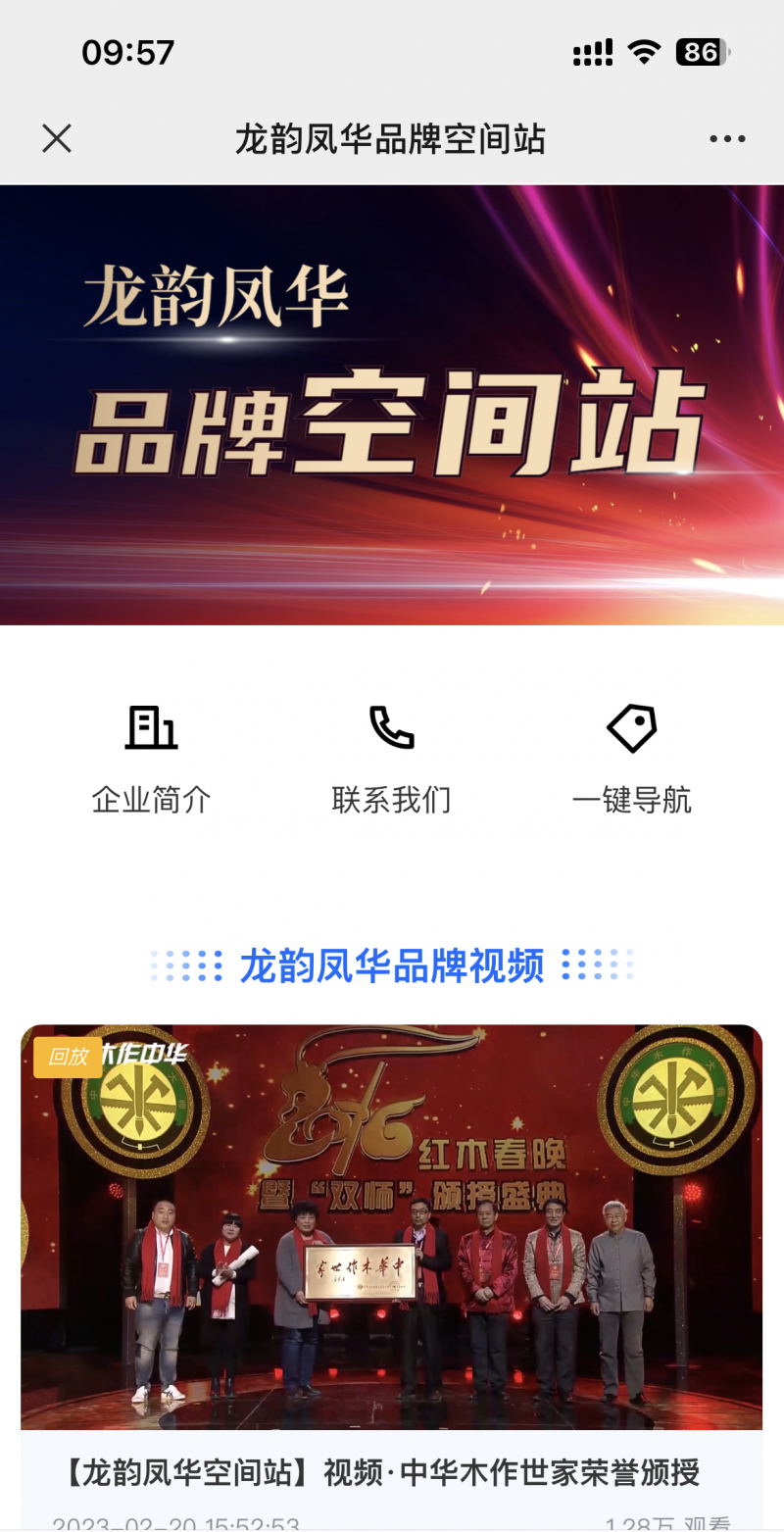The image size is (784, 1532).
Task: Open 企业简介 via the building icon
Action: point(151,729)
